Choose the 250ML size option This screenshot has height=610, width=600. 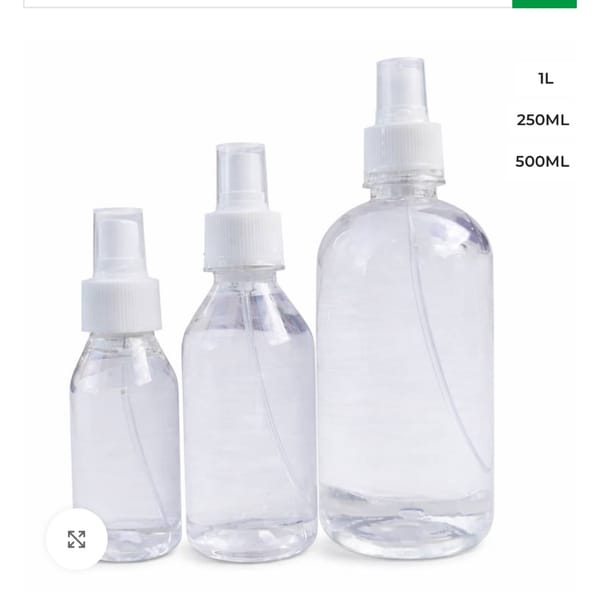coord(542,120)
